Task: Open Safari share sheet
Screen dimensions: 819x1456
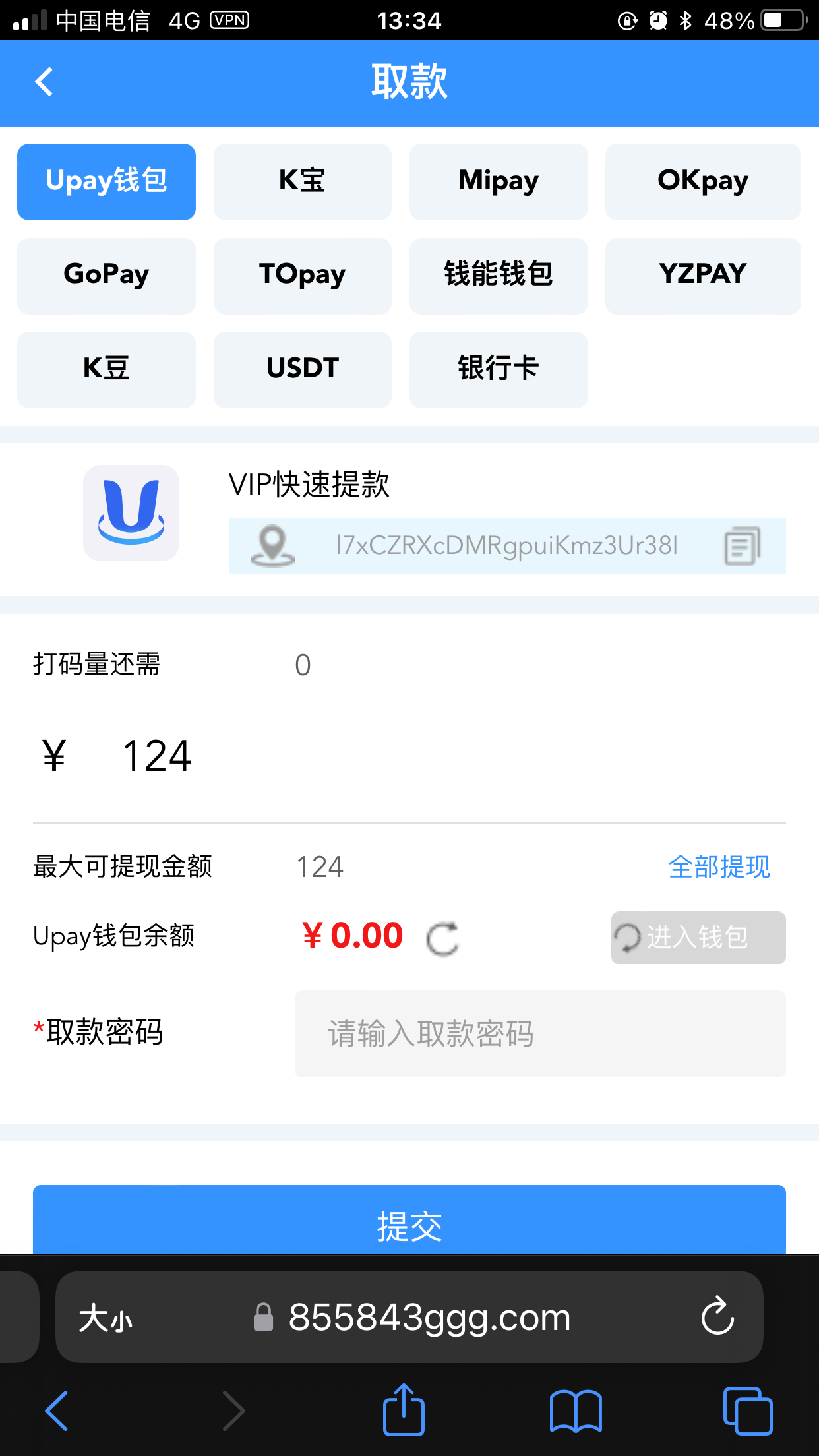Action: [x=404, y=1411]
